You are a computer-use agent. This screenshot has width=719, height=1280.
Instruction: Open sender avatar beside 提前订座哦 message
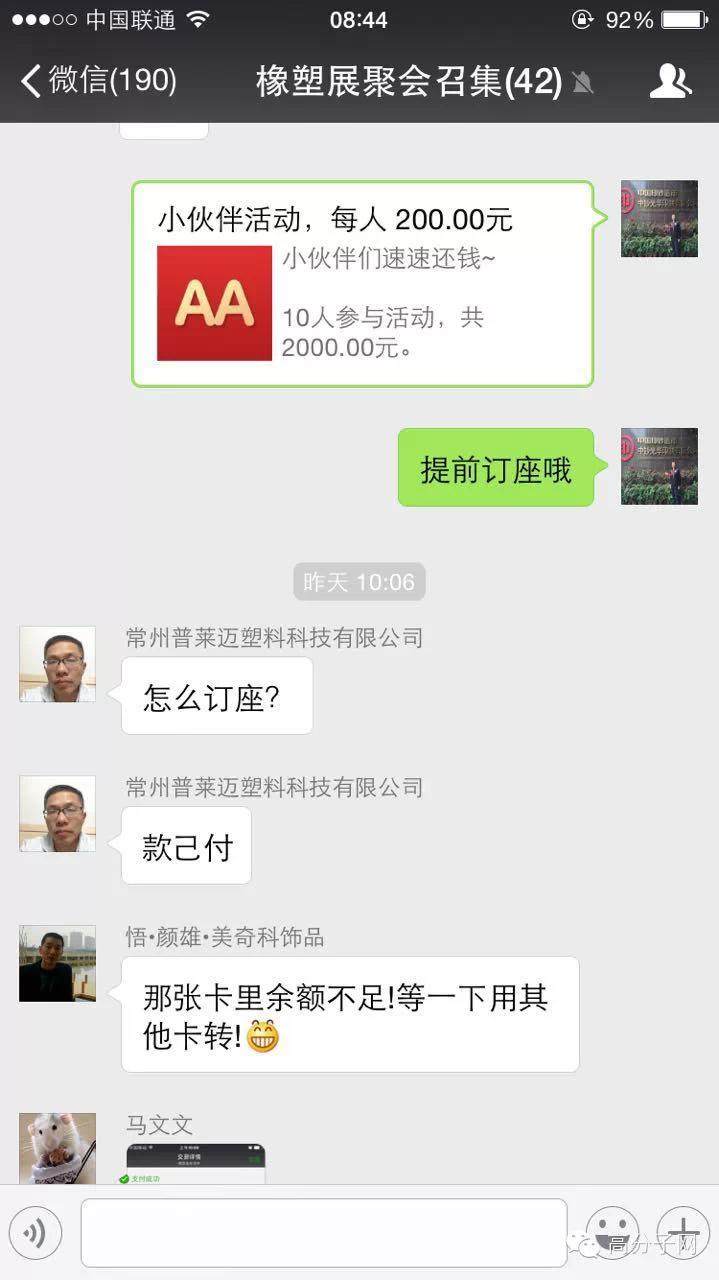tap(659, 466)
